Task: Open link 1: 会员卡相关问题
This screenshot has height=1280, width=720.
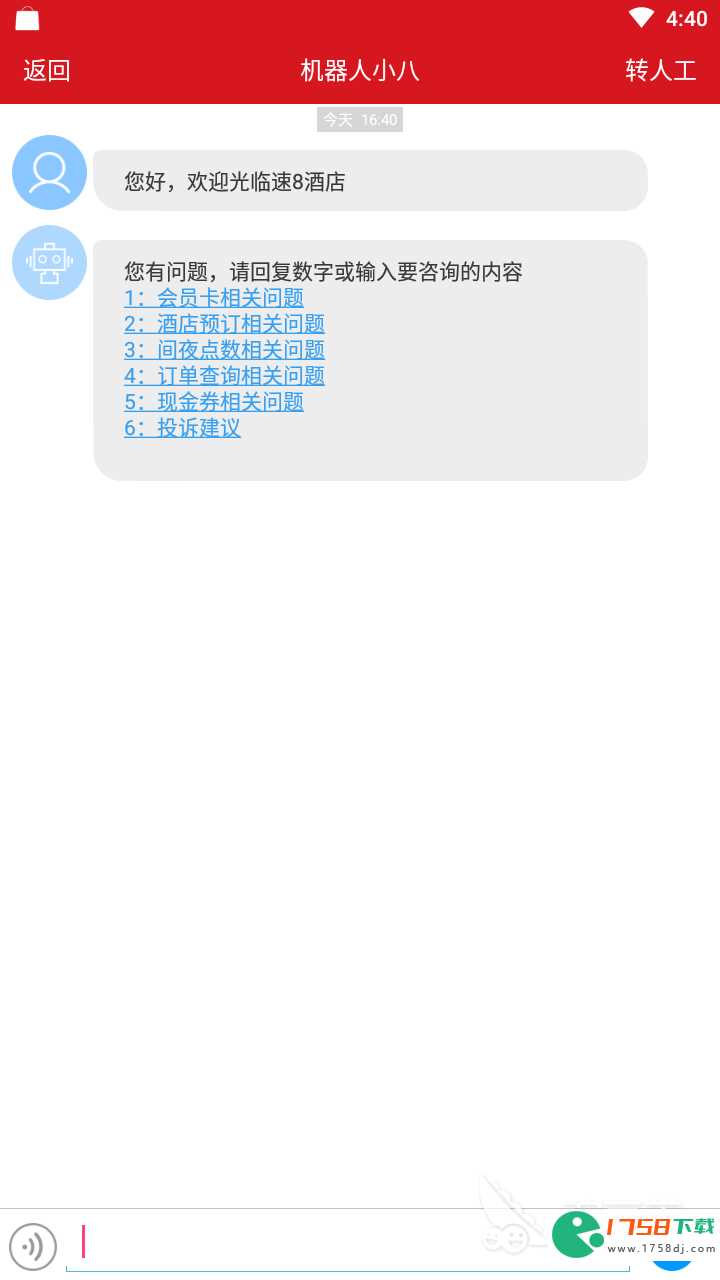Action: pyautogui.click(x=214, y=298)
